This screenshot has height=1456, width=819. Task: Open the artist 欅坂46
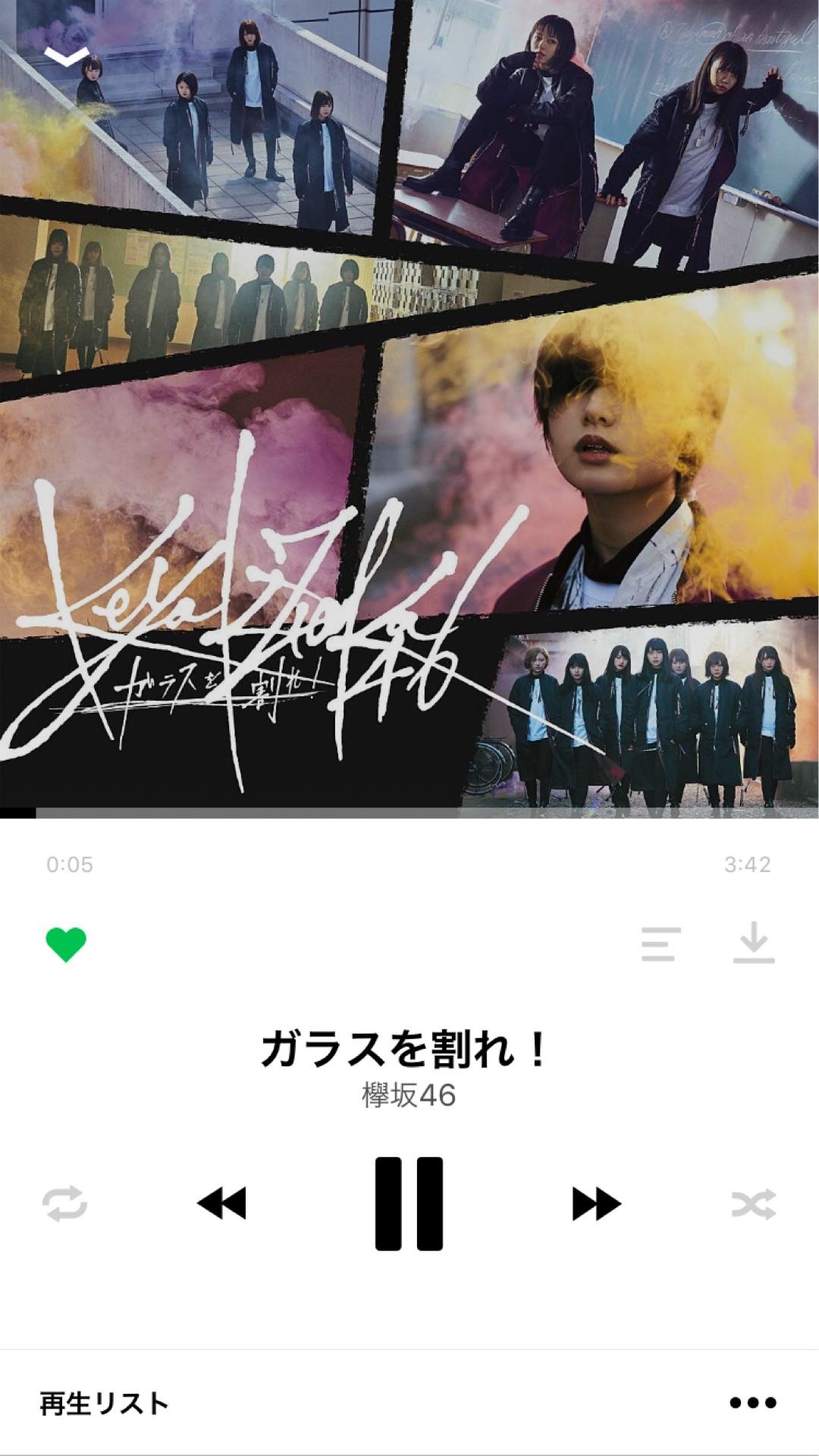click(409, 1097)
